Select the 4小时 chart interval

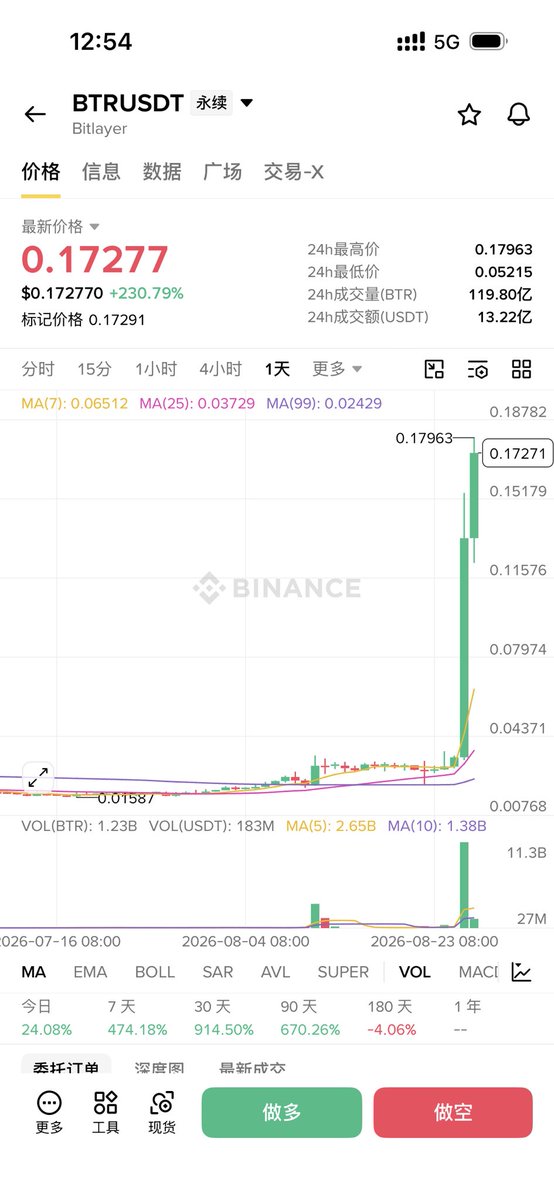click(x=220, y=369)
